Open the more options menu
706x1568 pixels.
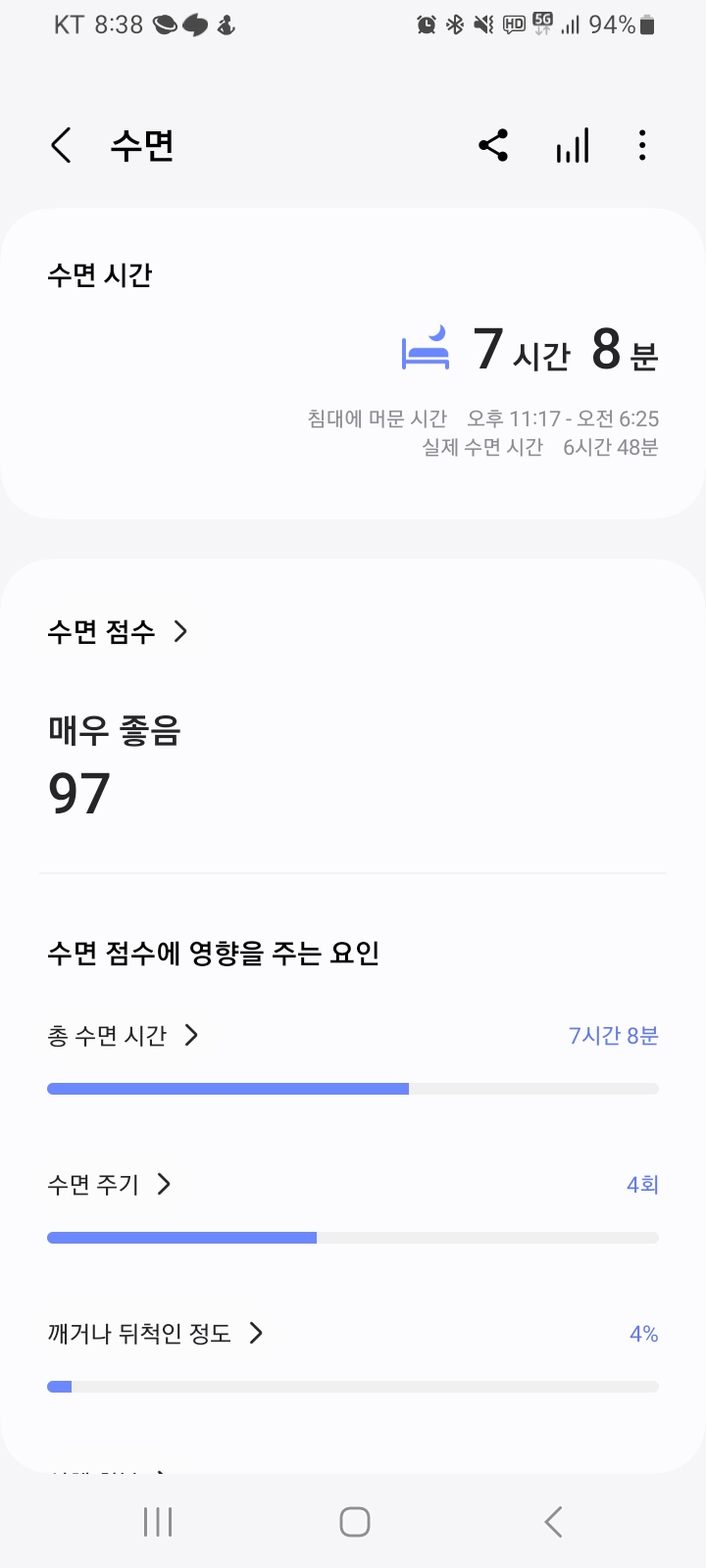(642, 146)
